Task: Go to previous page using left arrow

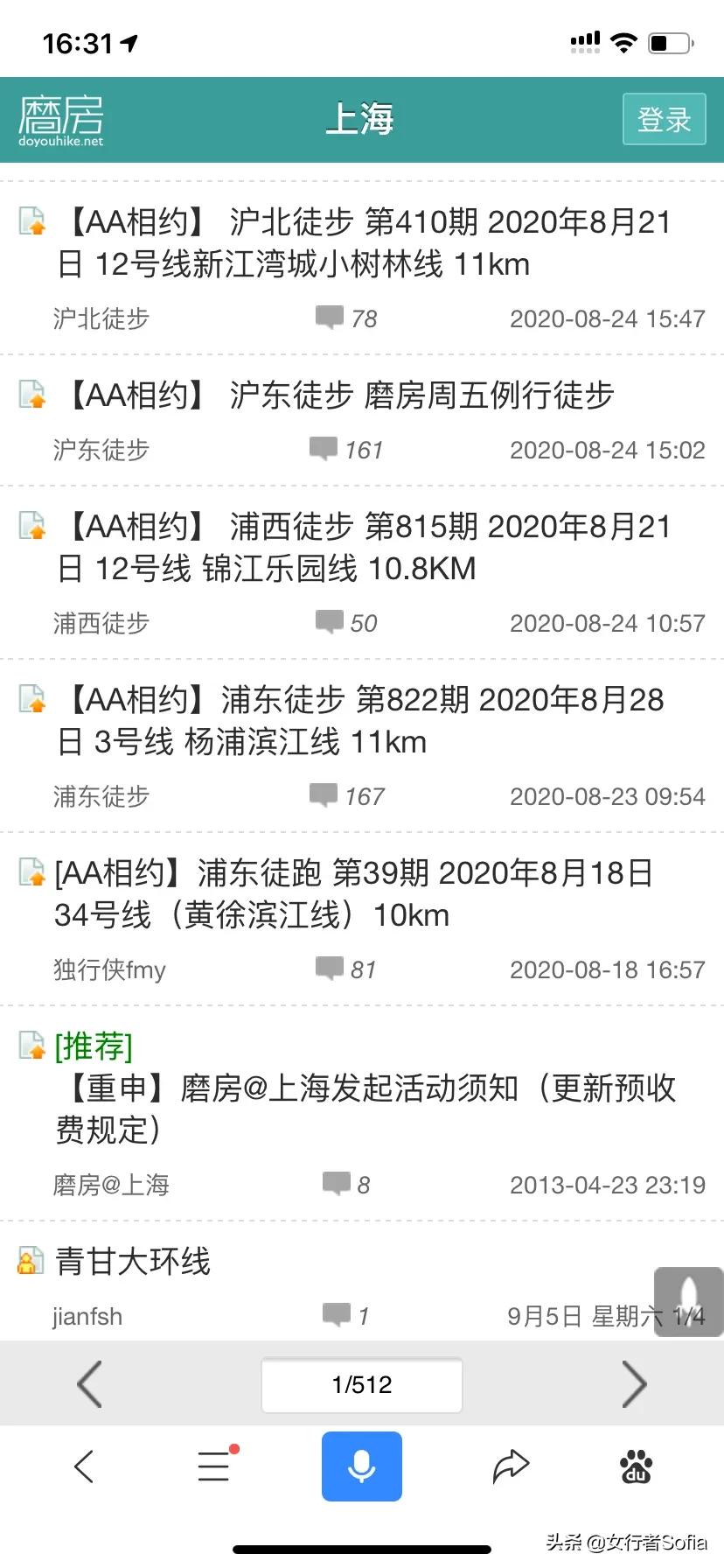Action: pos(88,1384)
